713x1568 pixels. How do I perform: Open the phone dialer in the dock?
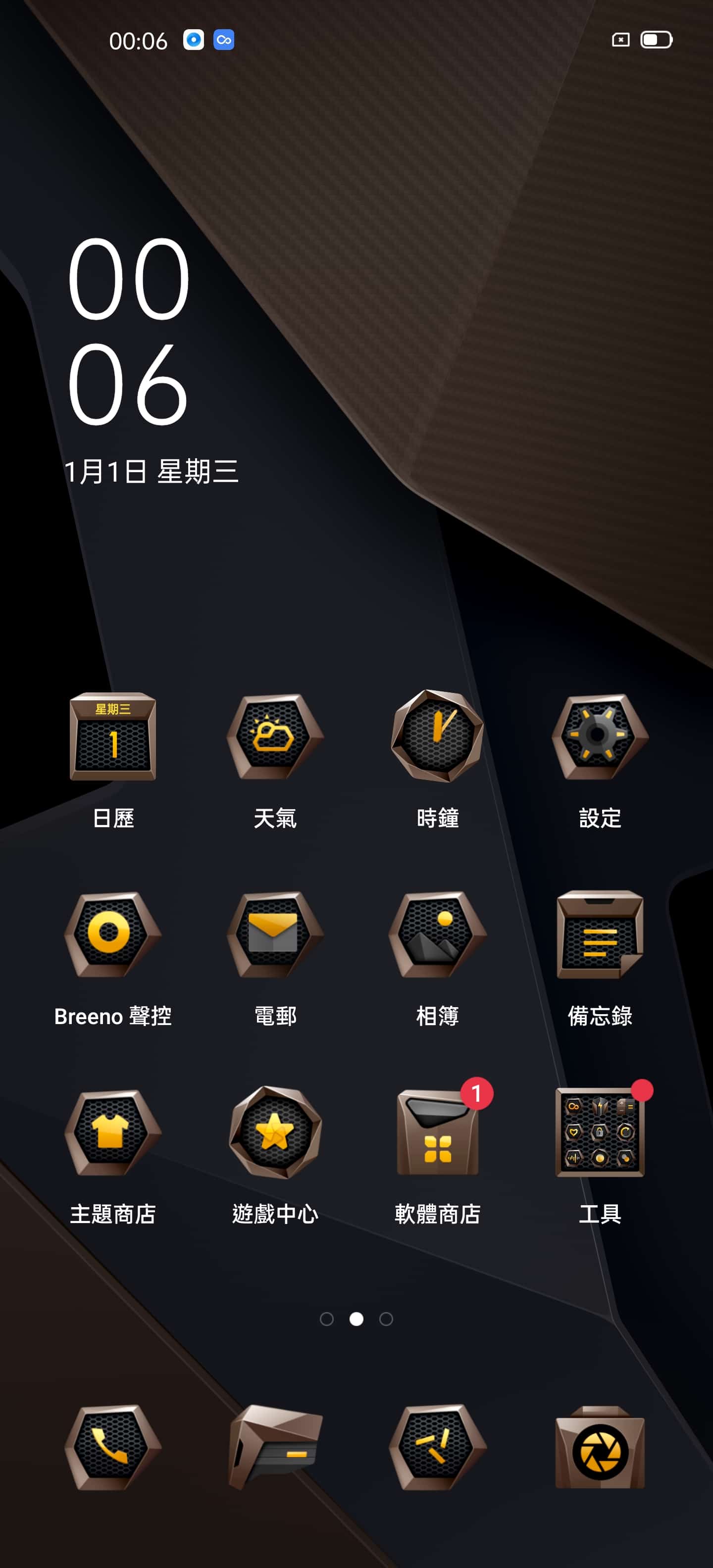point(112,1447)
